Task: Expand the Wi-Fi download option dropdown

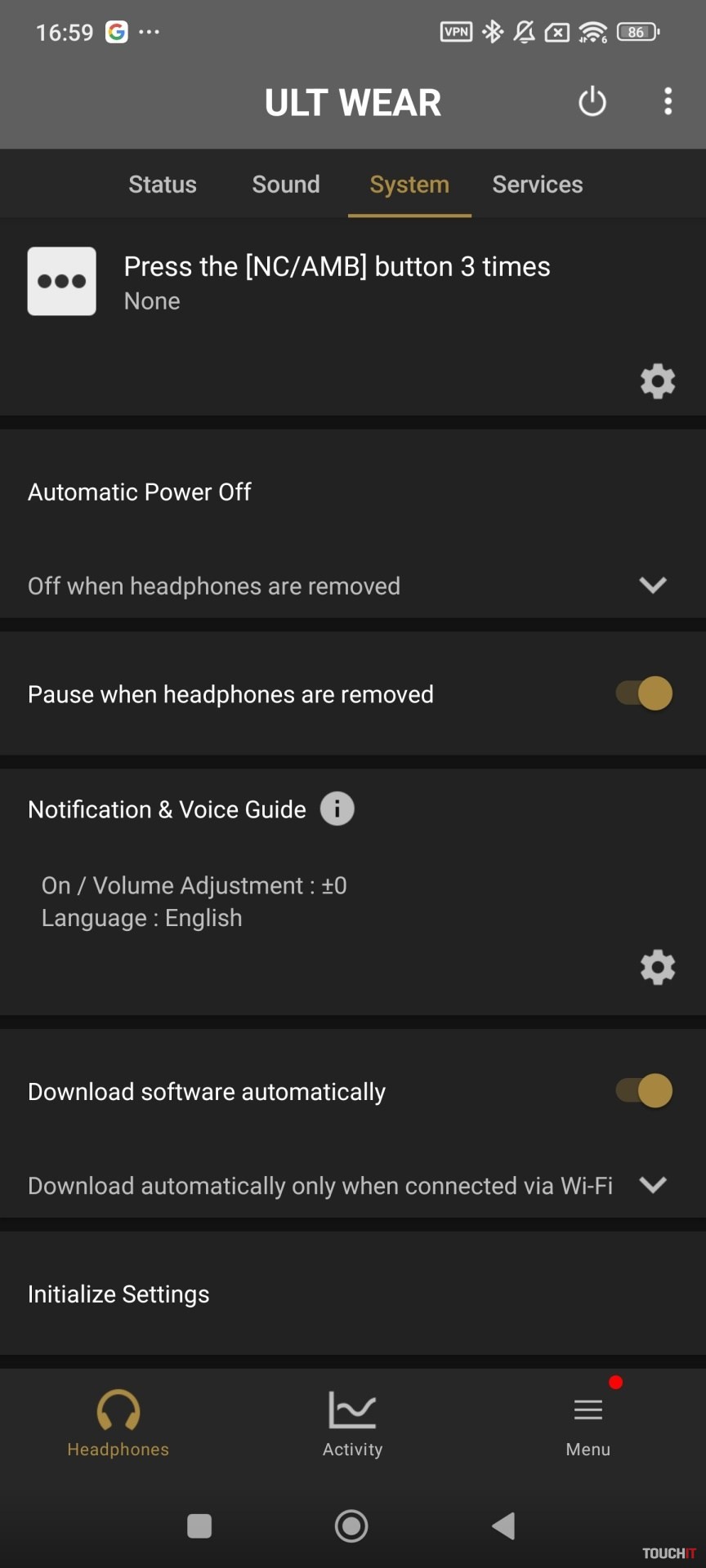Action: (x=653, y=1185)
